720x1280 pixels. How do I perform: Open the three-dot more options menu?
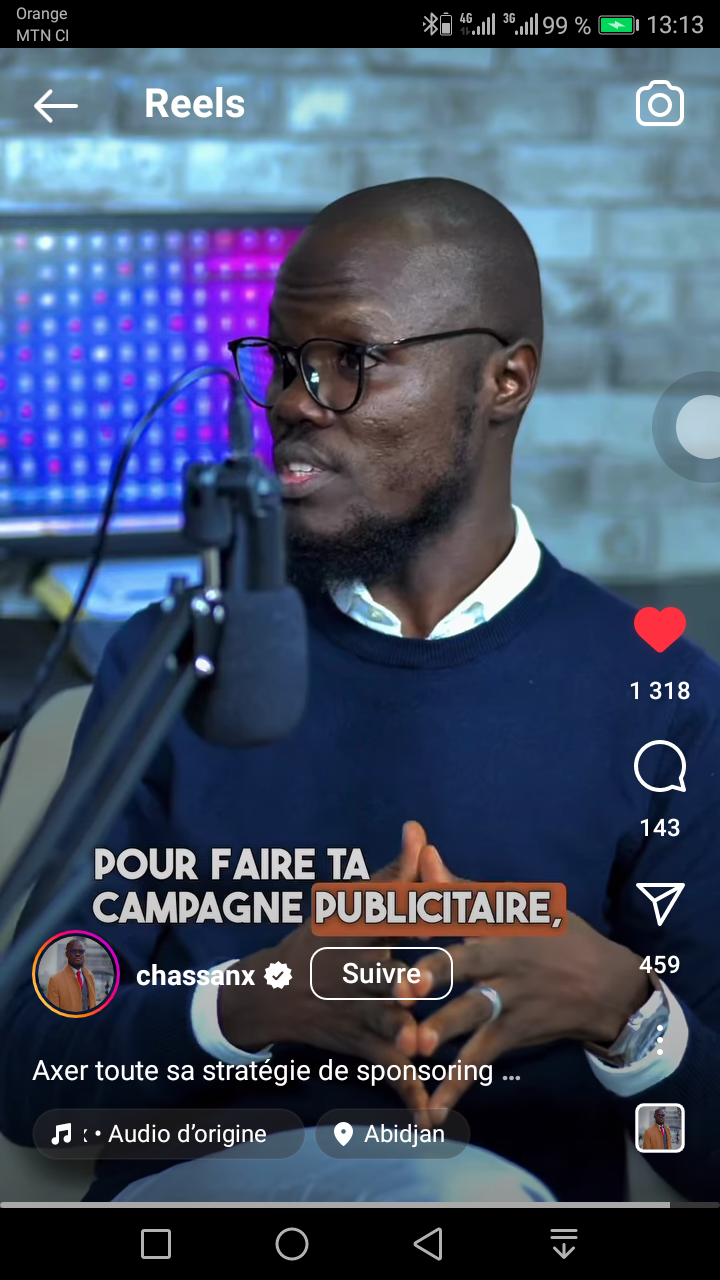[660, 1040]
